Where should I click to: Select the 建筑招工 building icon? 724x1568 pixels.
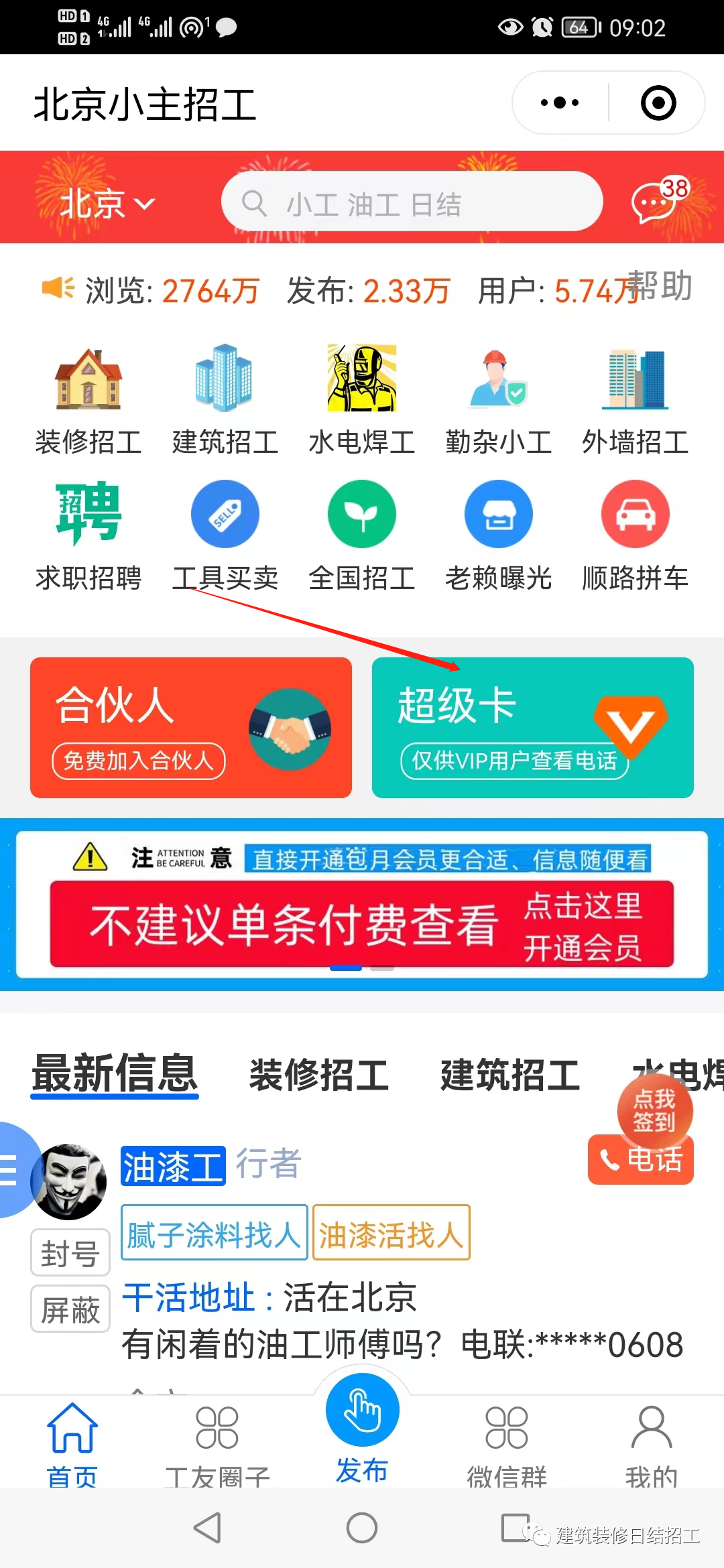click(x=225, y=395)
